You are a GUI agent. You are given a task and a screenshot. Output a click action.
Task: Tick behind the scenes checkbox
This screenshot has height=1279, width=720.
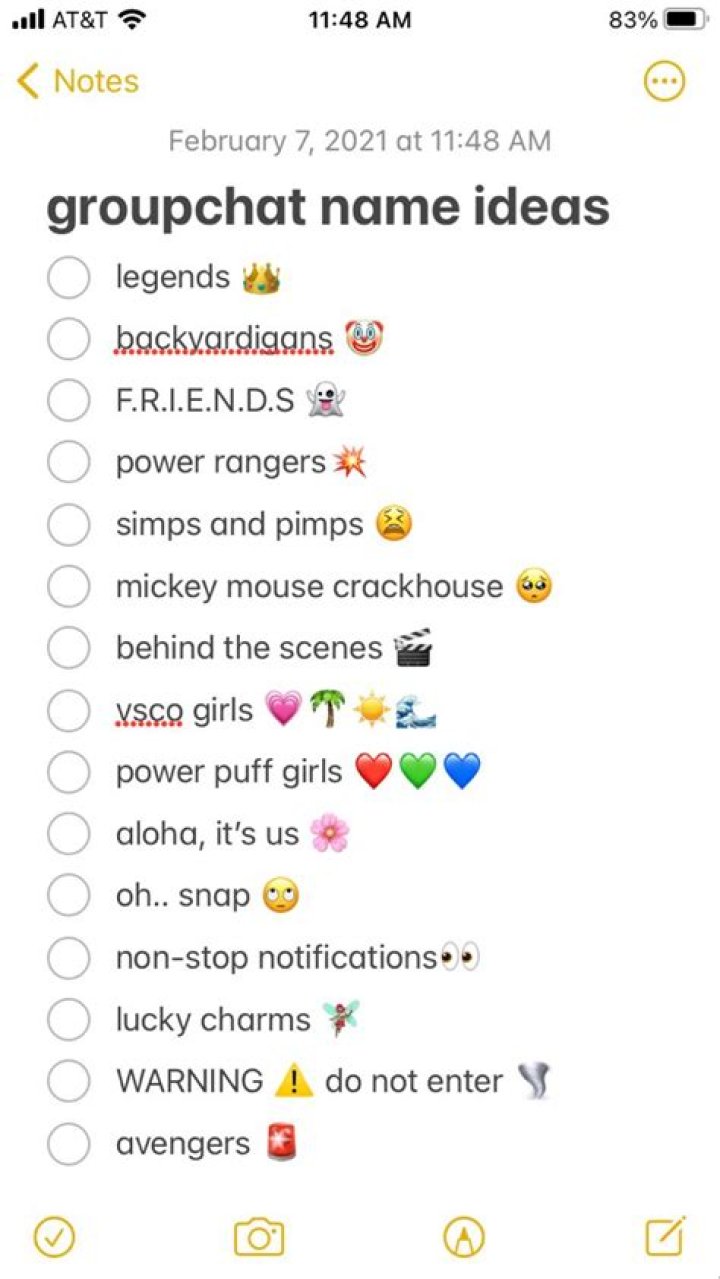[x=69, y=649]
